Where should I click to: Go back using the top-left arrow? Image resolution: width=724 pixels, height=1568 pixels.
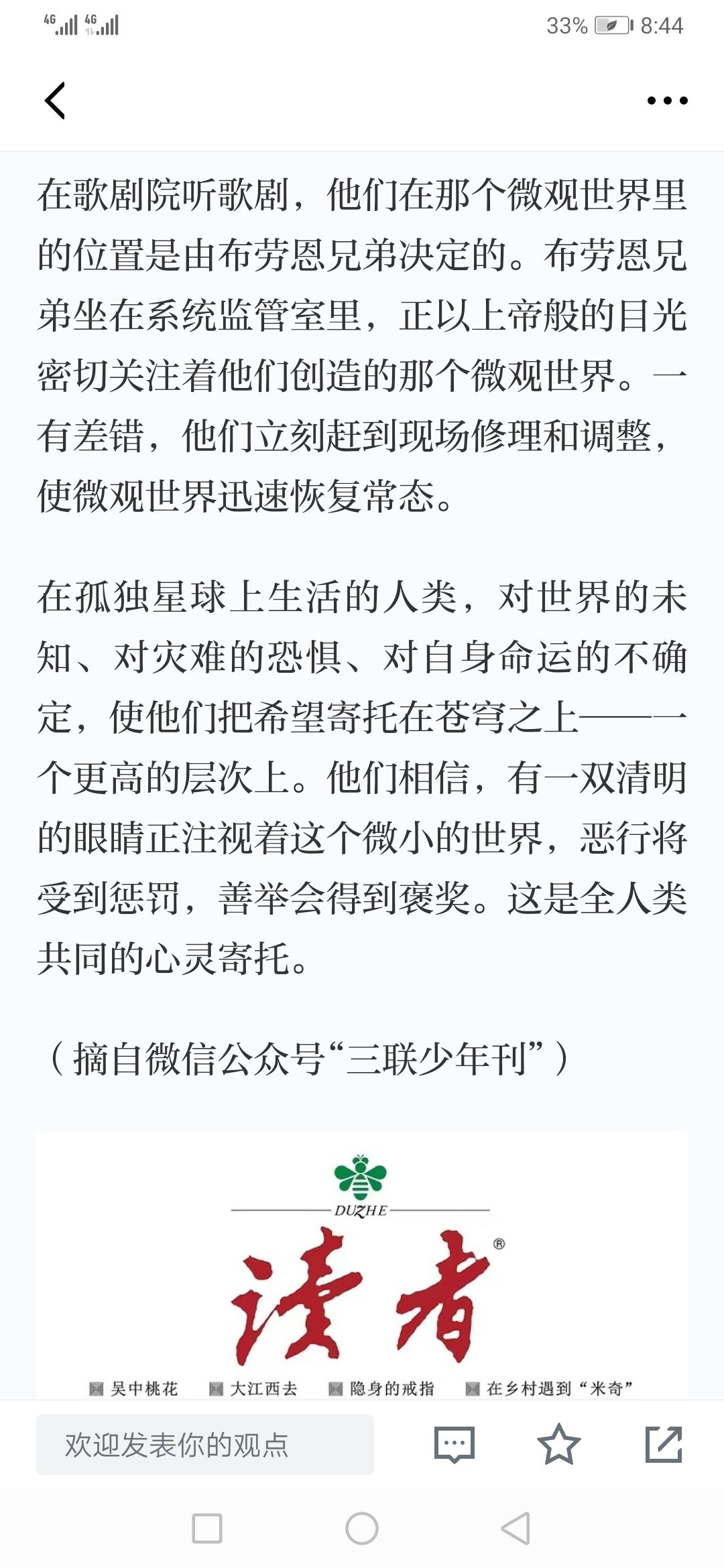coord(55,101)
